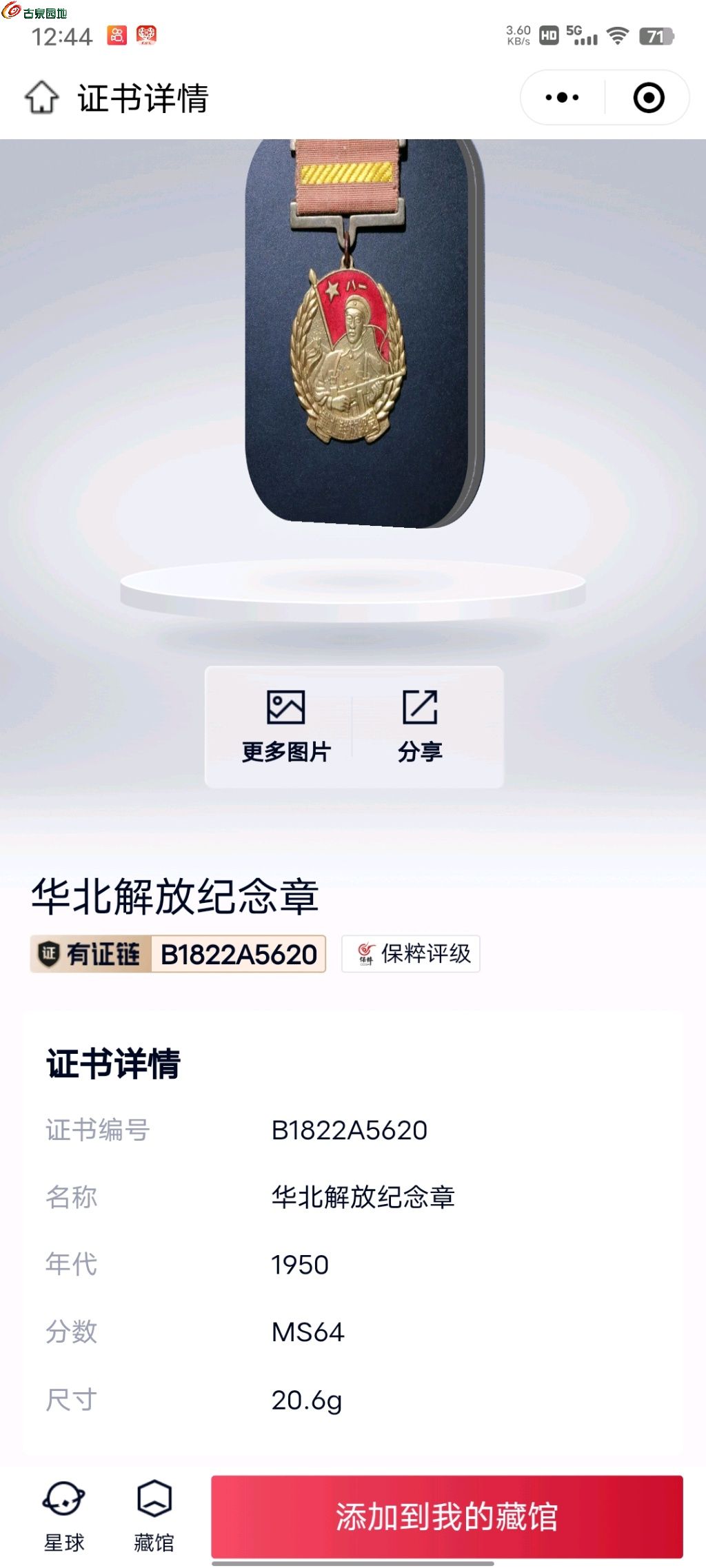706x1568 pixels.
Task: Close the mini program via circle button
Action: pos(648,98)
